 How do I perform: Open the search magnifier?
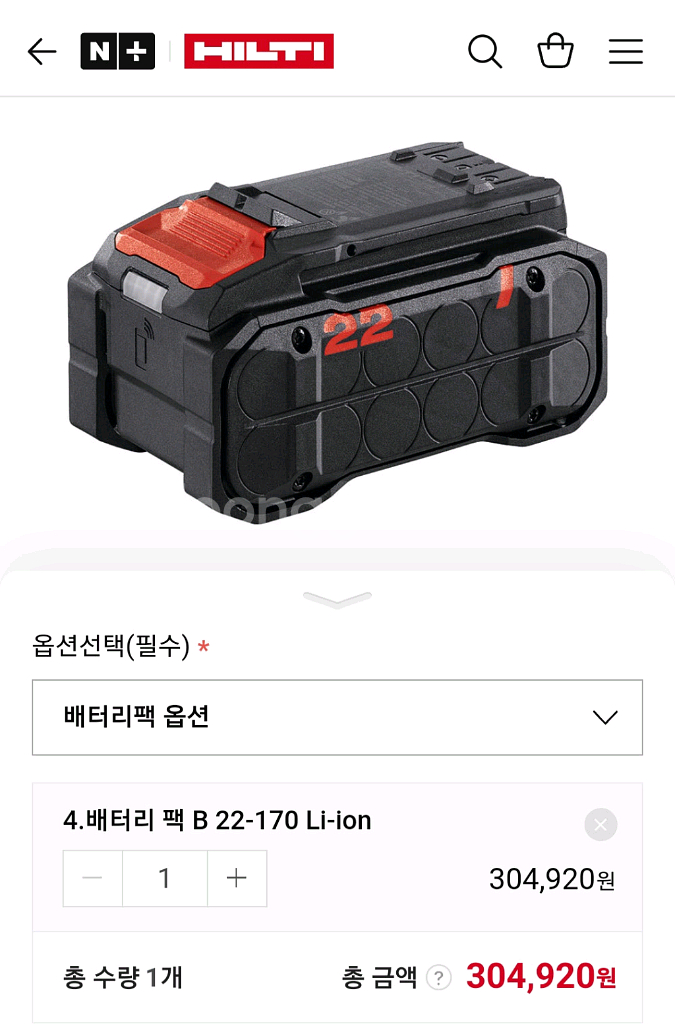point(485,51)
